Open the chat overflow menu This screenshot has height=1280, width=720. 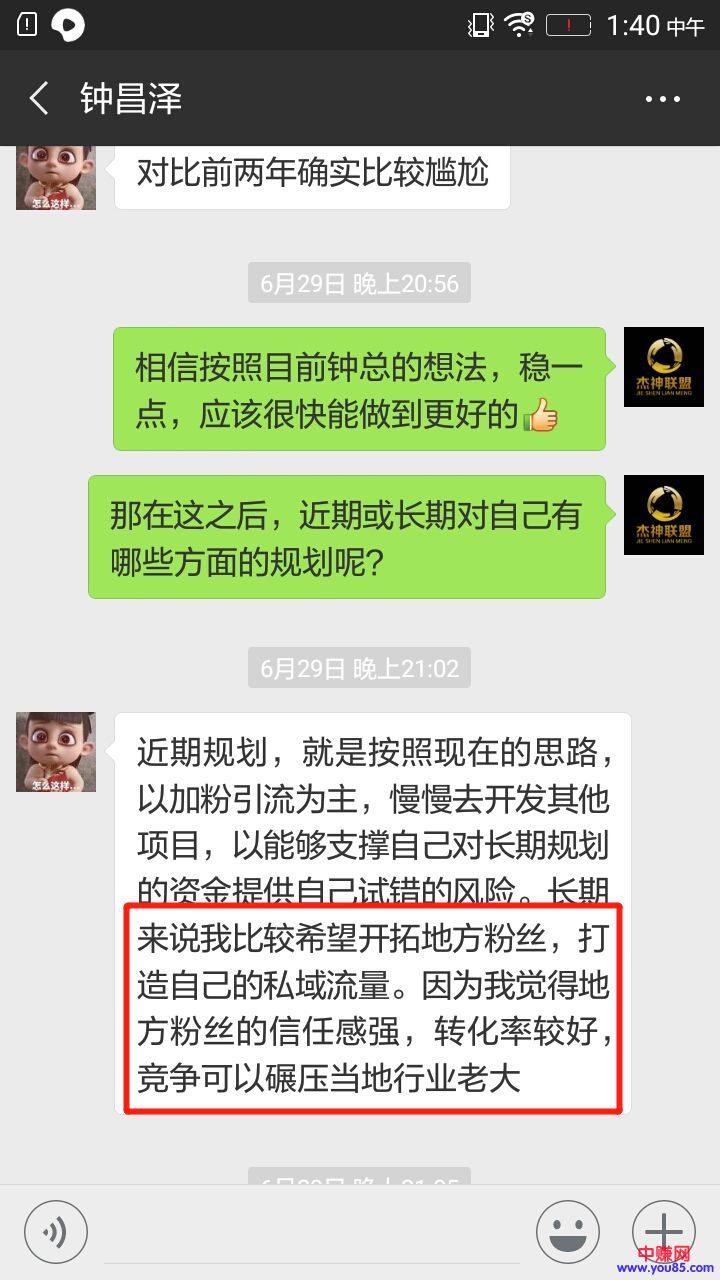662,99
